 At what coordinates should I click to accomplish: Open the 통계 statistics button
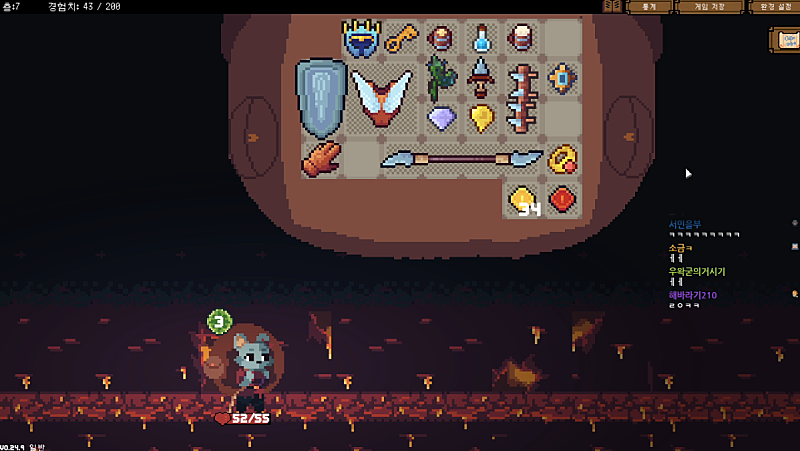[649, 6]
